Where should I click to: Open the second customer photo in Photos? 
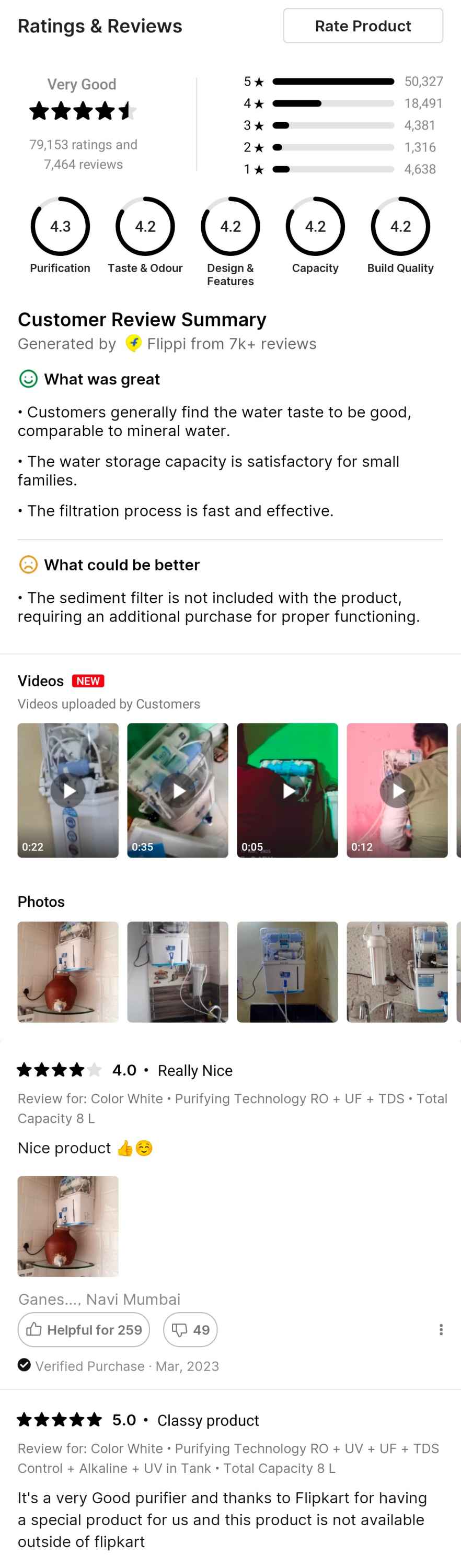(178, 972)
